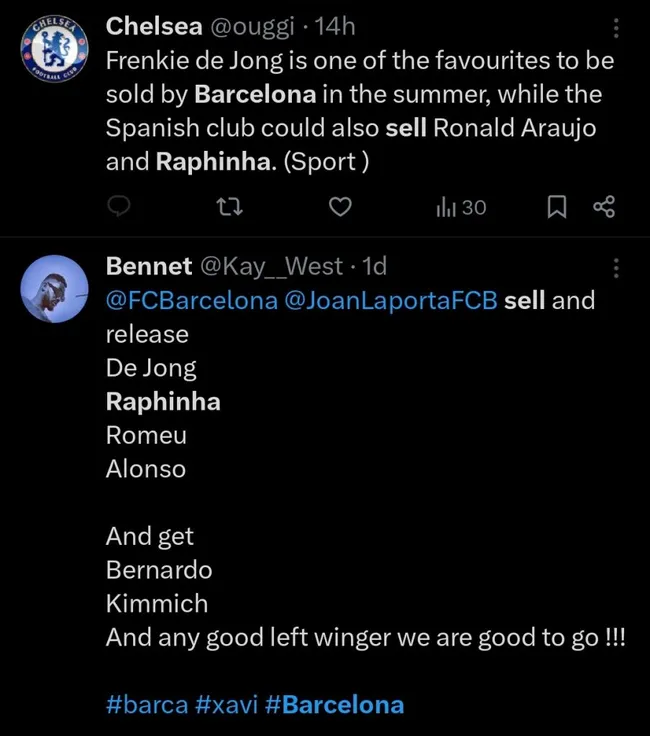The image size is (650, 736).
Task: Open the @FCBarcelona mention
Action: (x=192, y=300)
